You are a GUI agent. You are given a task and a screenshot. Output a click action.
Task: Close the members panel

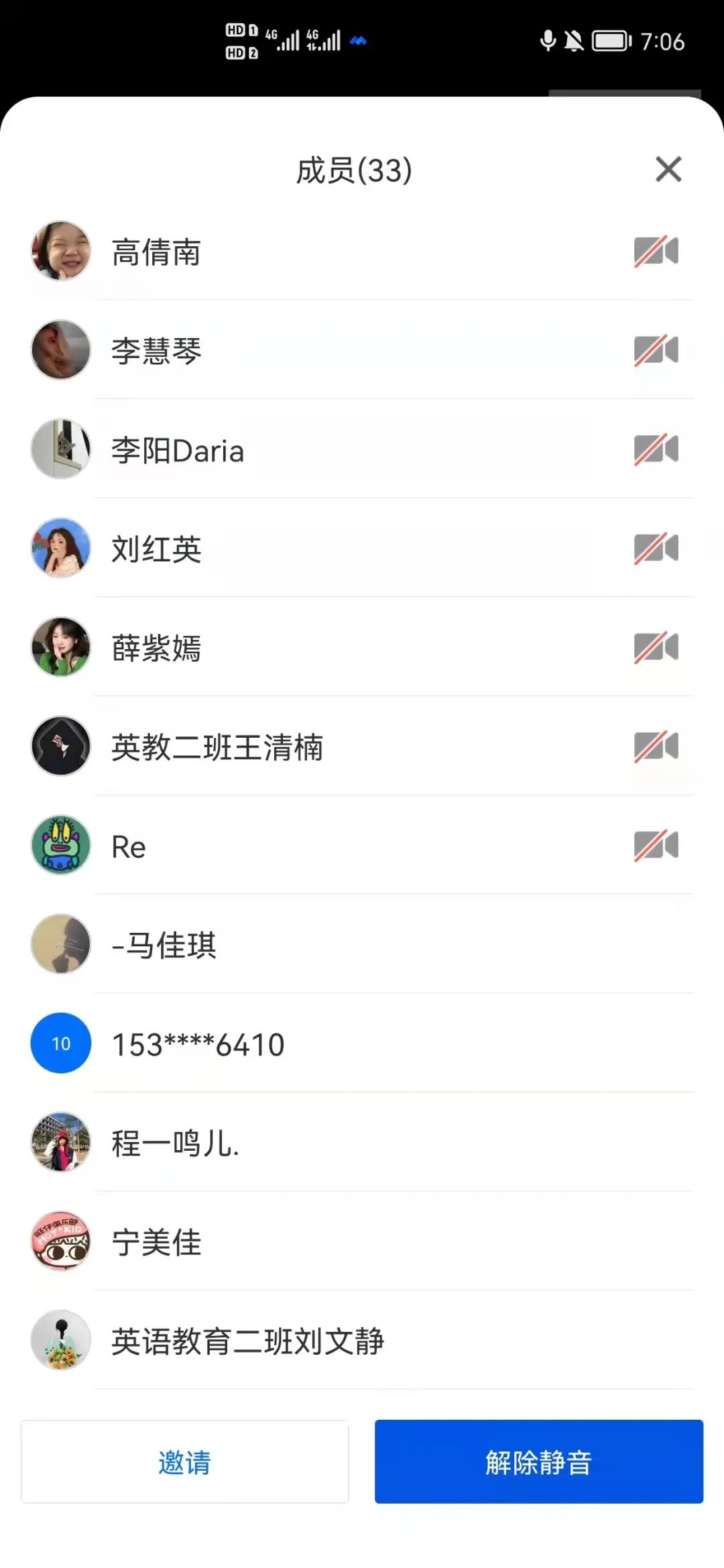coord(668,170)
